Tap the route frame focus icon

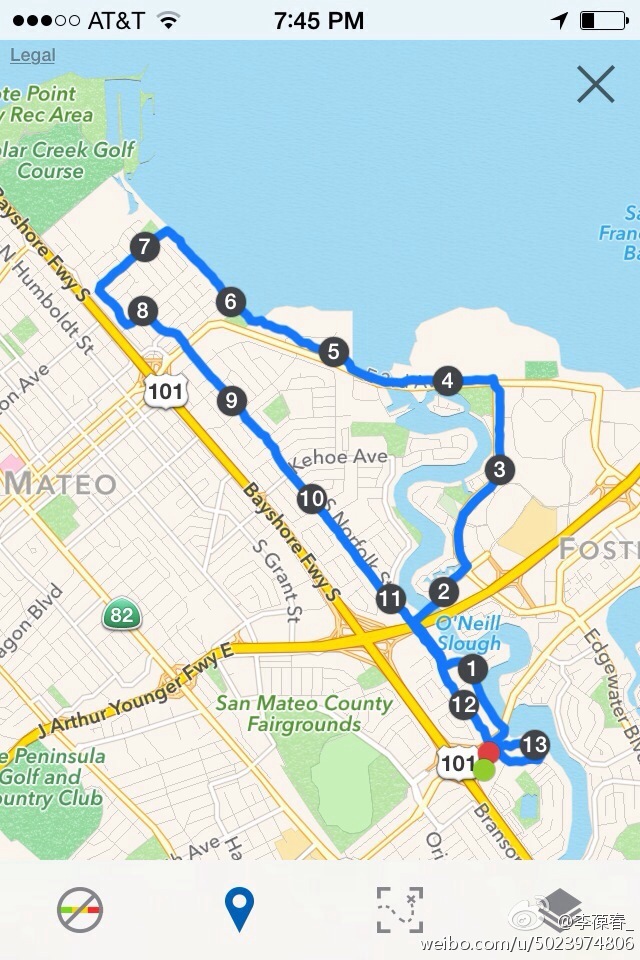399,909
